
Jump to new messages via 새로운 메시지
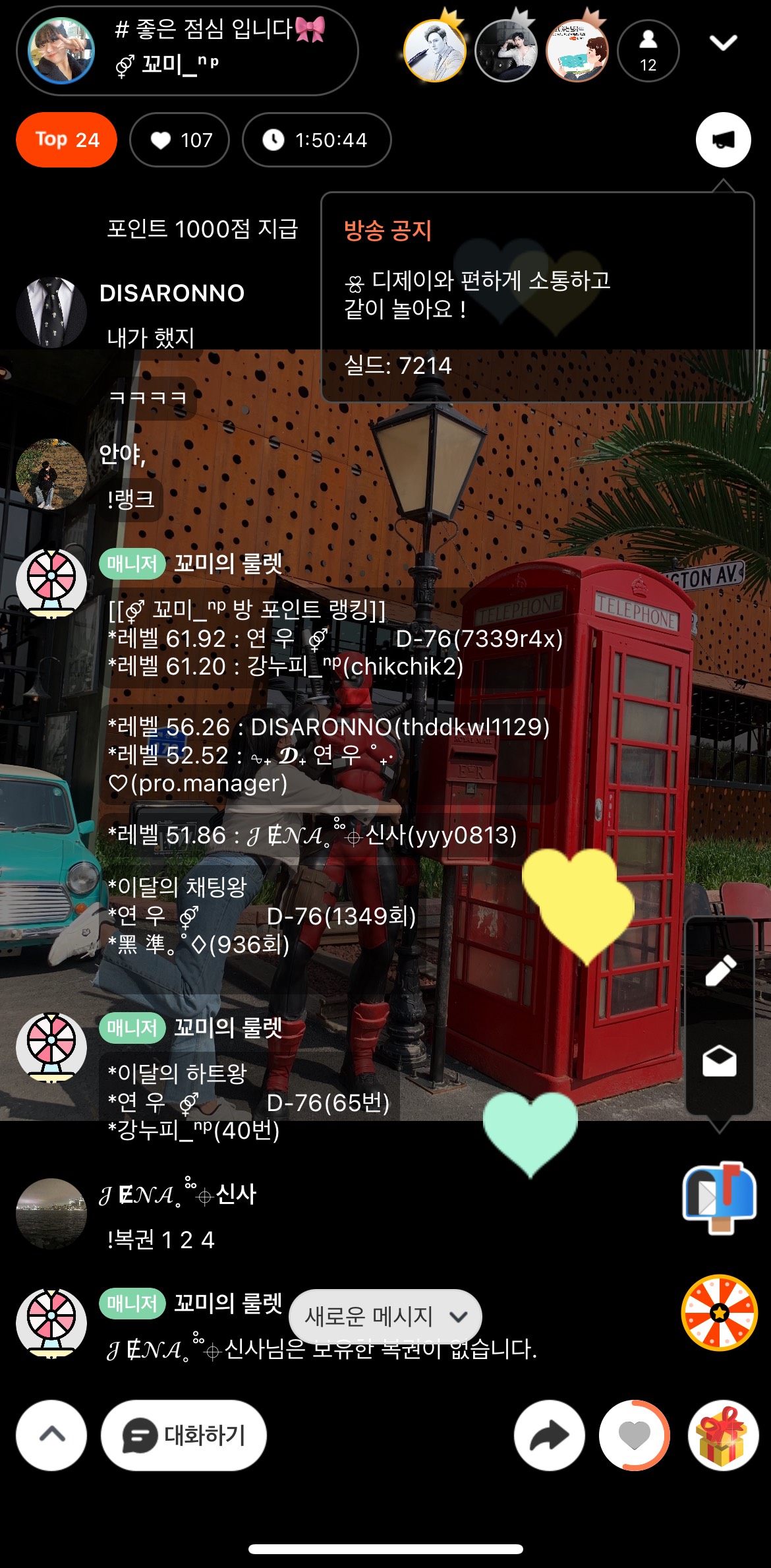(385, 1317)
